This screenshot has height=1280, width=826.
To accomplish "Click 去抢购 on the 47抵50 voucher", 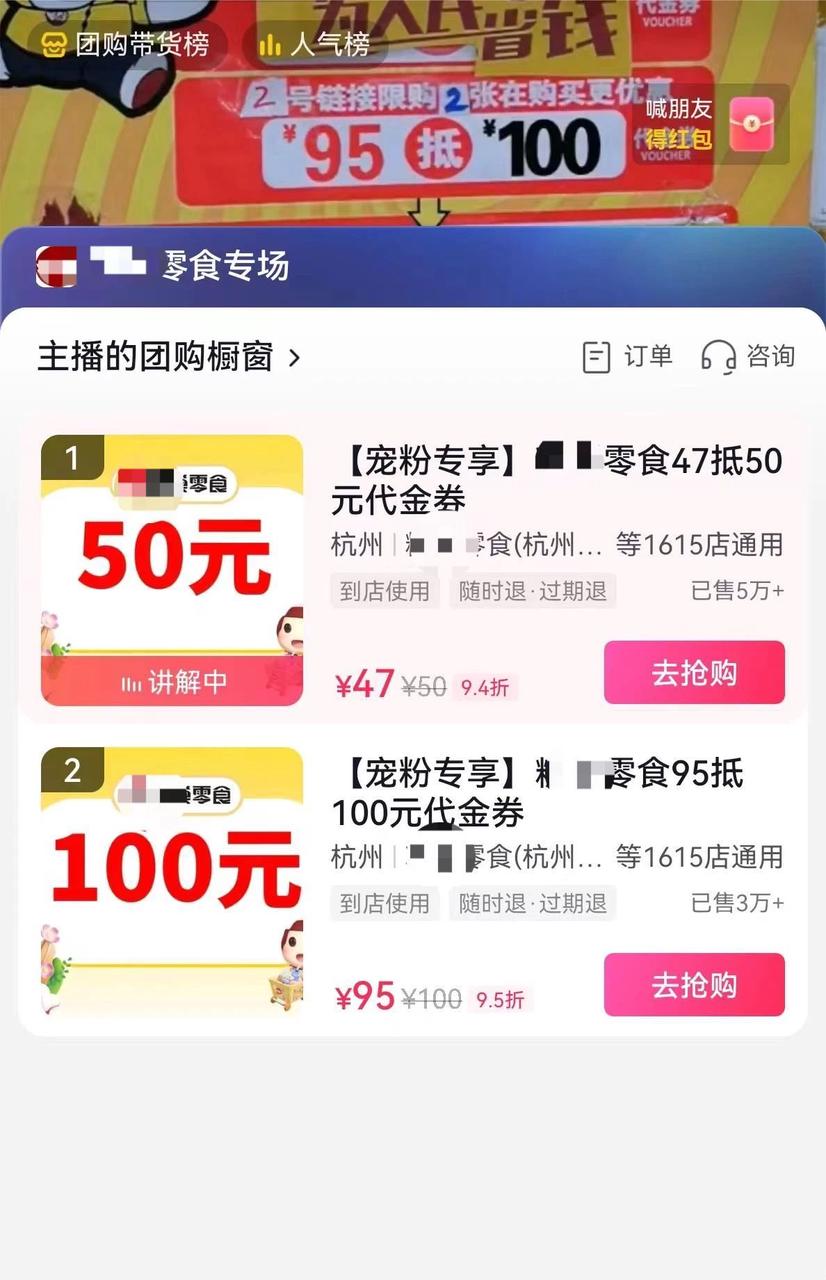I will tap(694, 672).
